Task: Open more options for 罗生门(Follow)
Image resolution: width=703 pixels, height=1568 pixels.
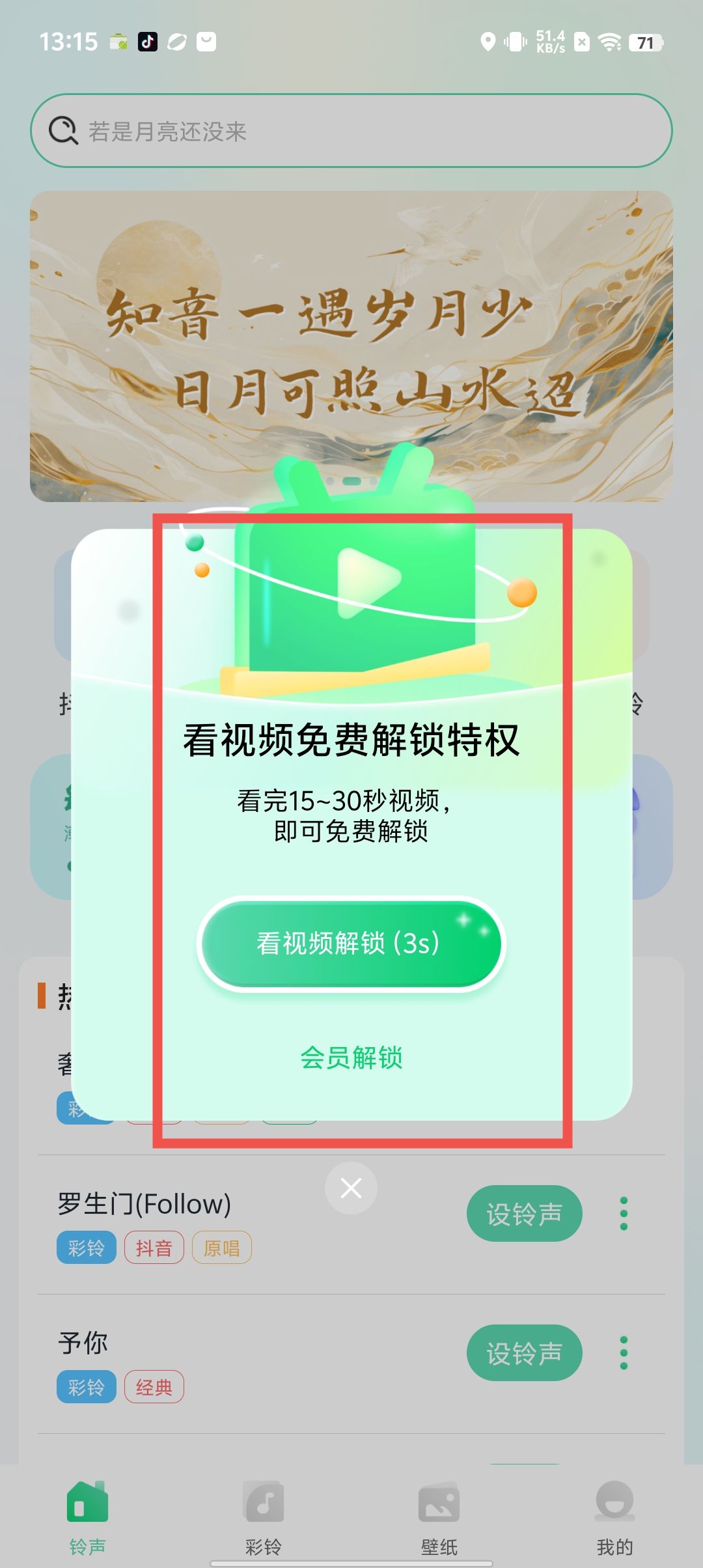Action: [624, 1214]
